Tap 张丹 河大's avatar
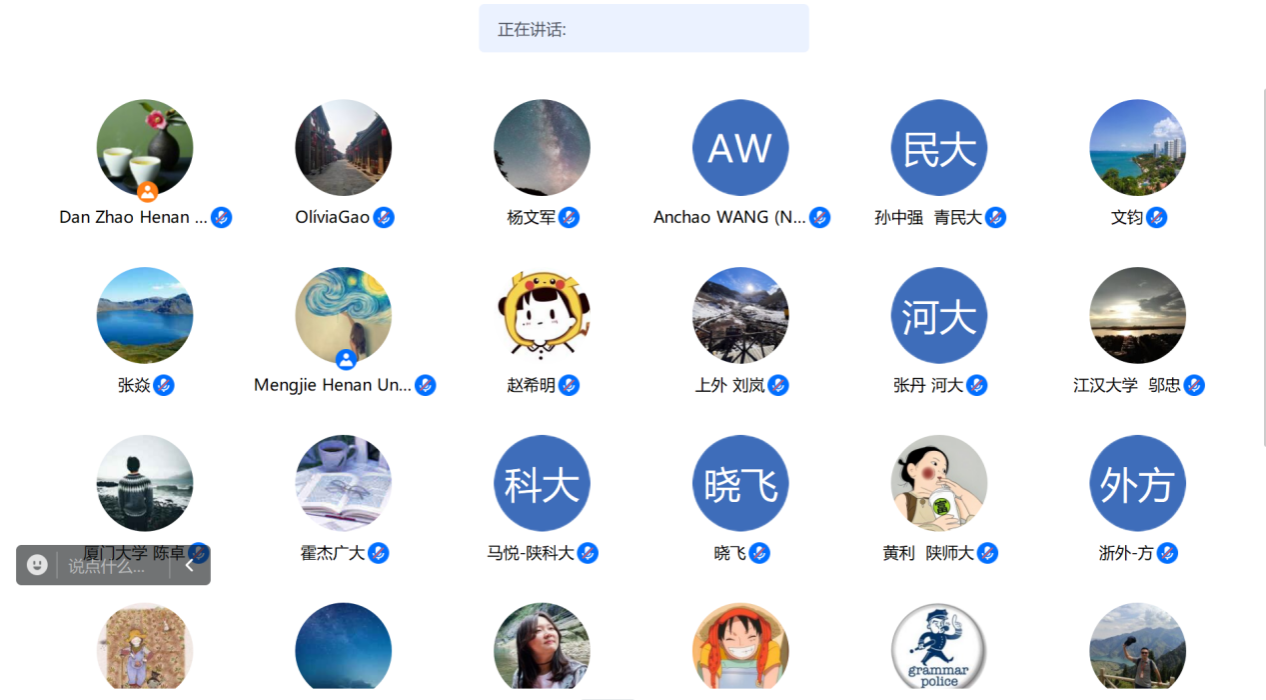1266x700 pixels. tap(939, 316)
